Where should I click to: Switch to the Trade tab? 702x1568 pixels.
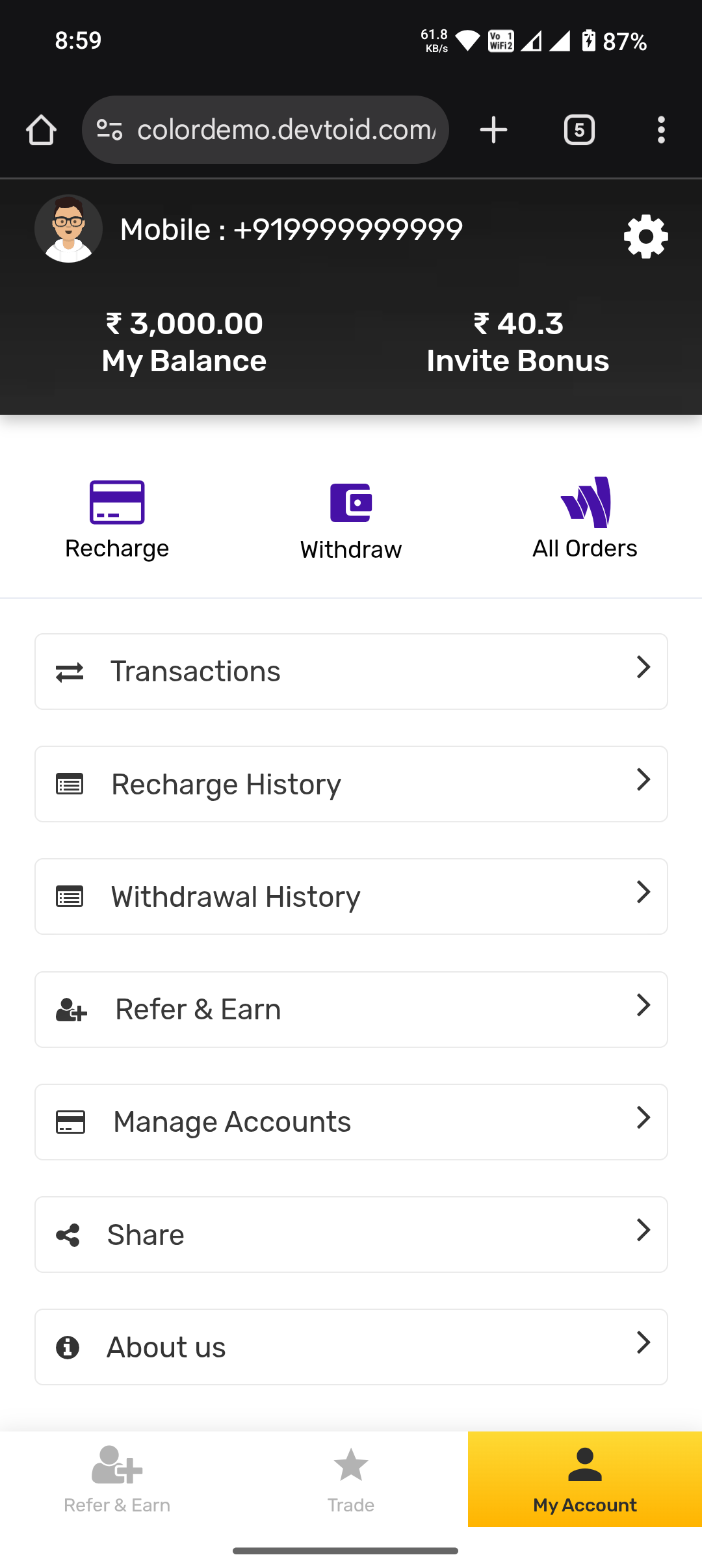pyautogui.click(x=351, y=1479)
